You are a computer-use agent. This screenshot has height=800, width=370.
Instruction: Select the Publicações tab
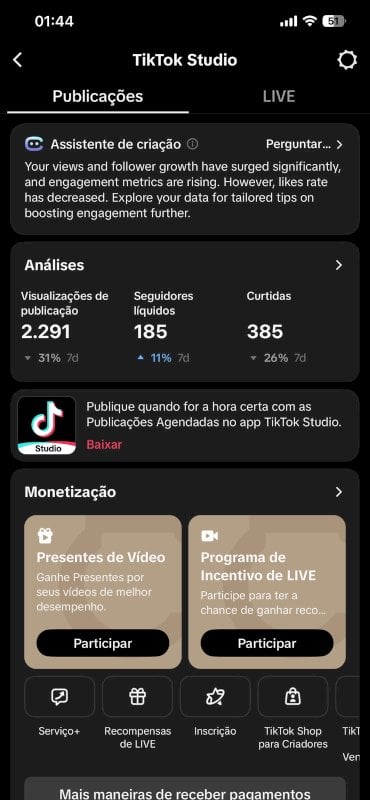(98, 96)
